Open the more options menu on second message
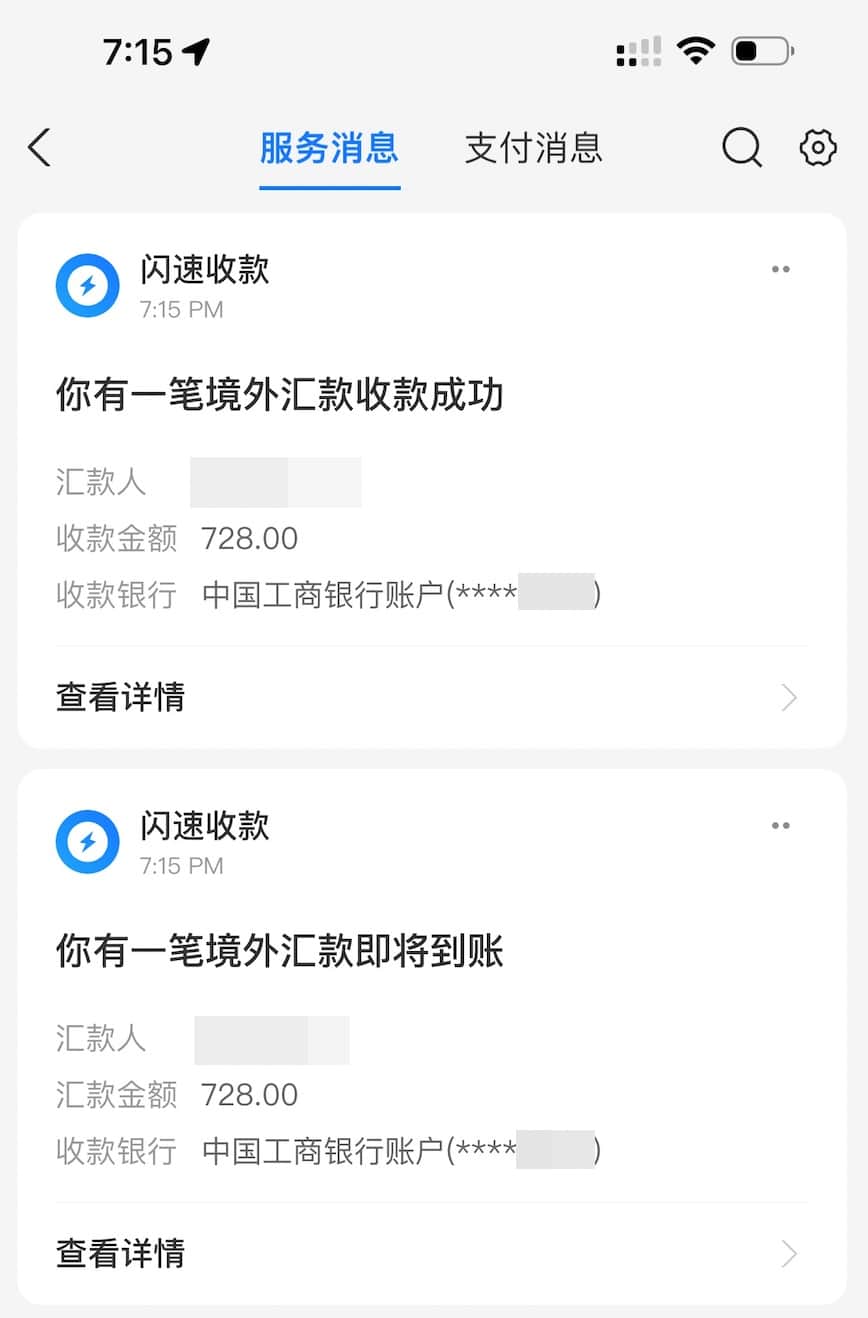The width and height of the screenshot is (868, 1318). pyautogui.click(x=781, y=824)
